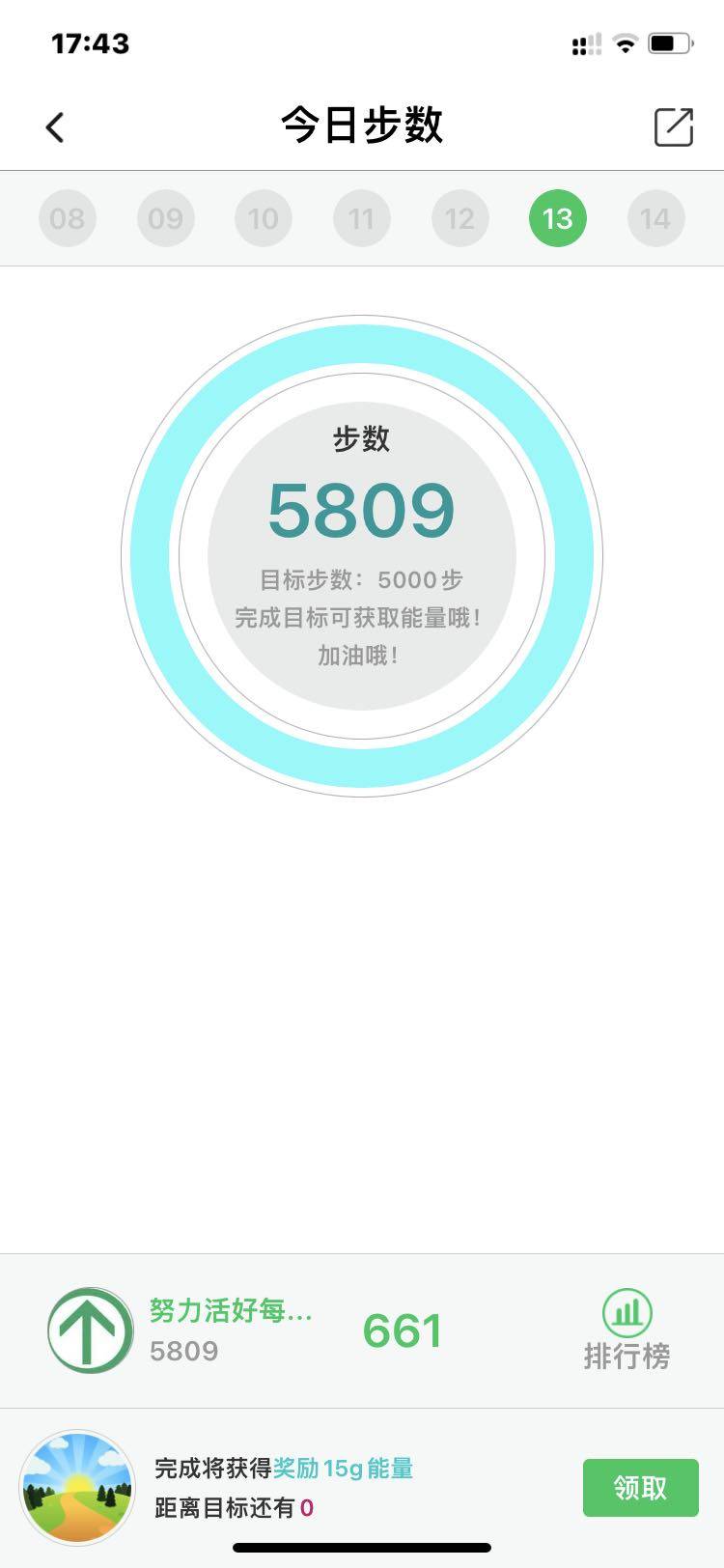
Task: Share today's step count
Action: [x=673, y=126]
